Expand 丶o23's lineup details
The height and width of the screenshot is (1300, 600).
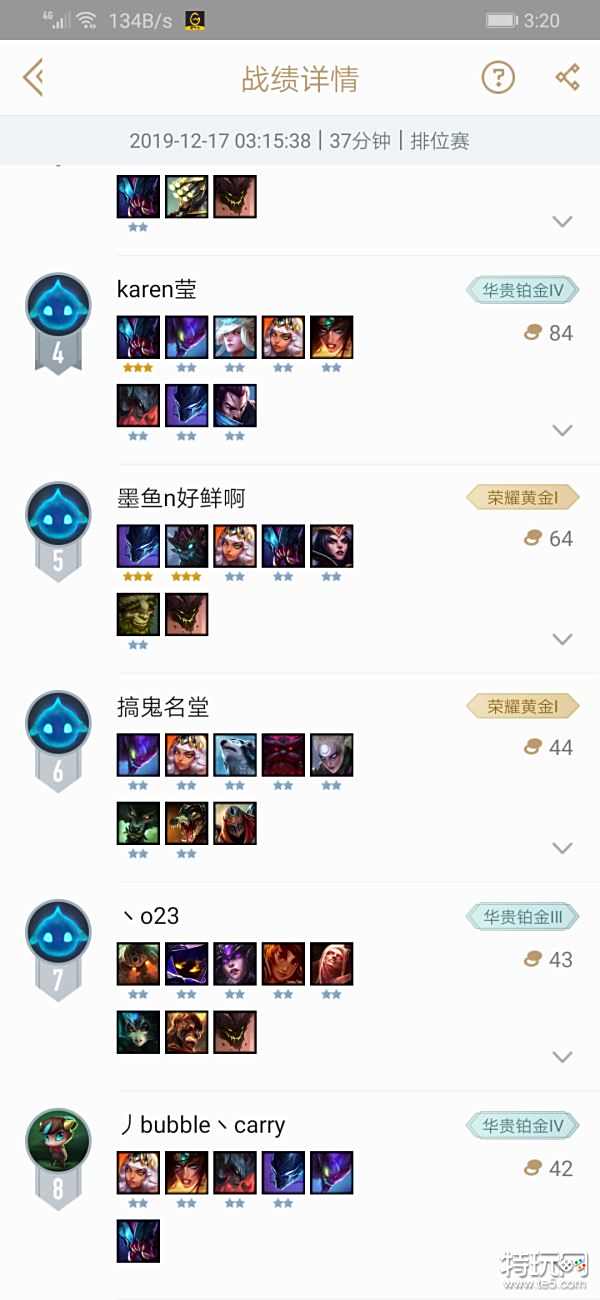(x=562, y=1057)
